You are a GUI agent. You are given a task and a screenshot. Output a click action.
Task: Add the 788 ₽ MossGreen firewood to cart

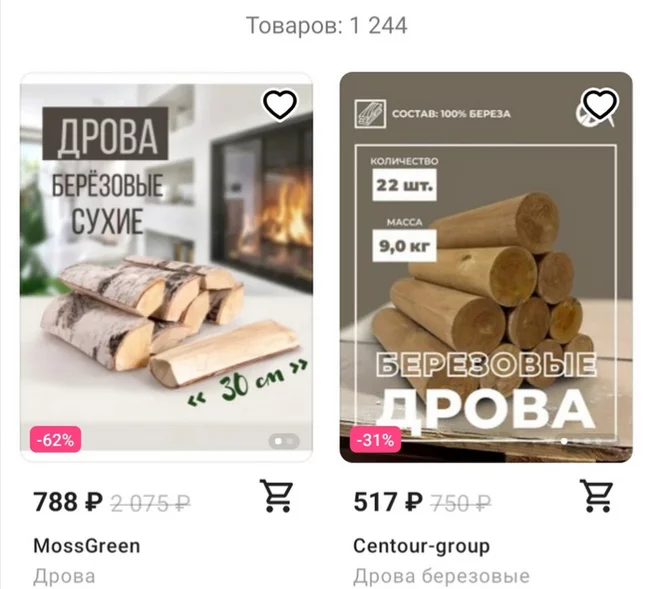point(277,496)
